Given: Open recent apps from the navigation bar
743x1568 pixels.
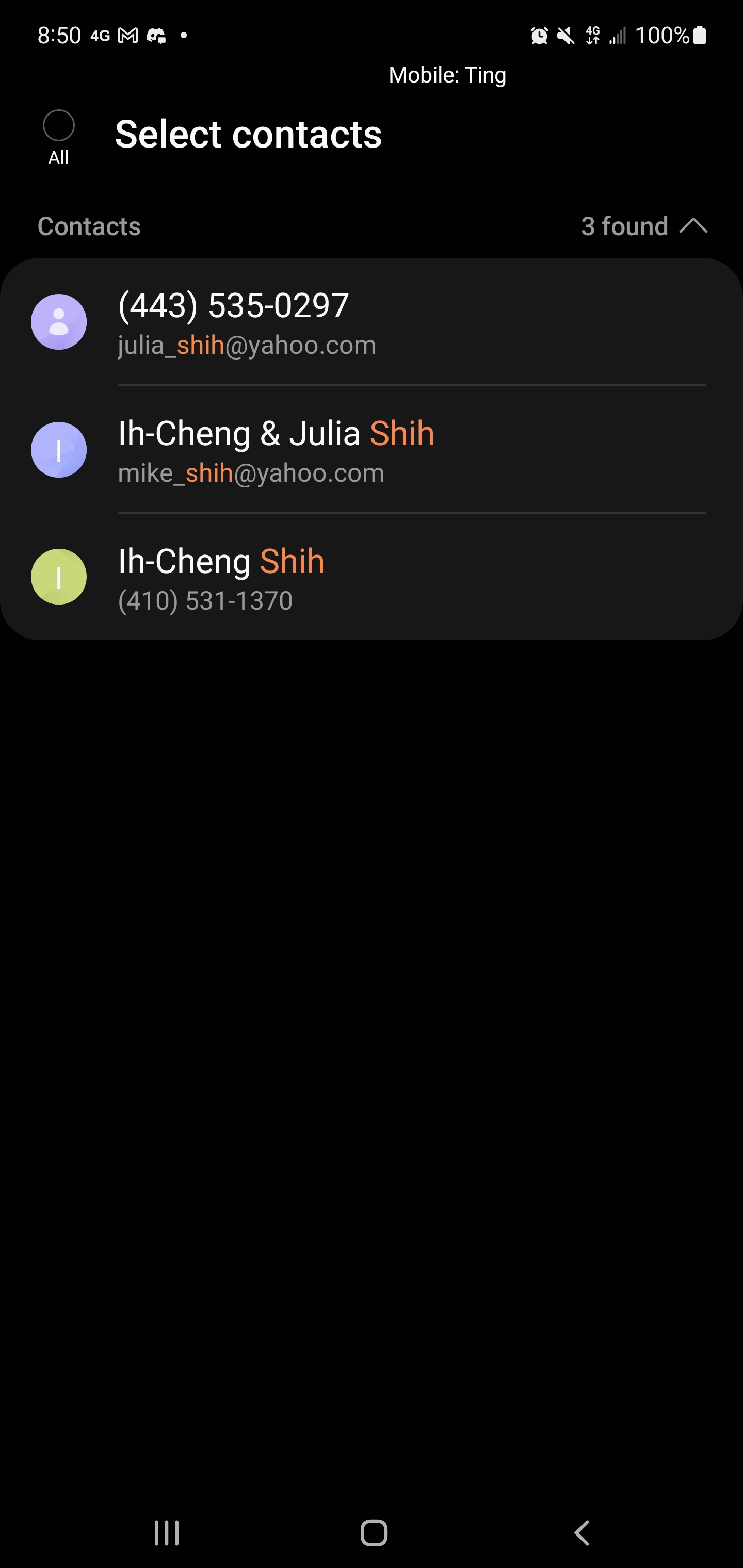Looking at the screenshot, I should point(166,1533).
